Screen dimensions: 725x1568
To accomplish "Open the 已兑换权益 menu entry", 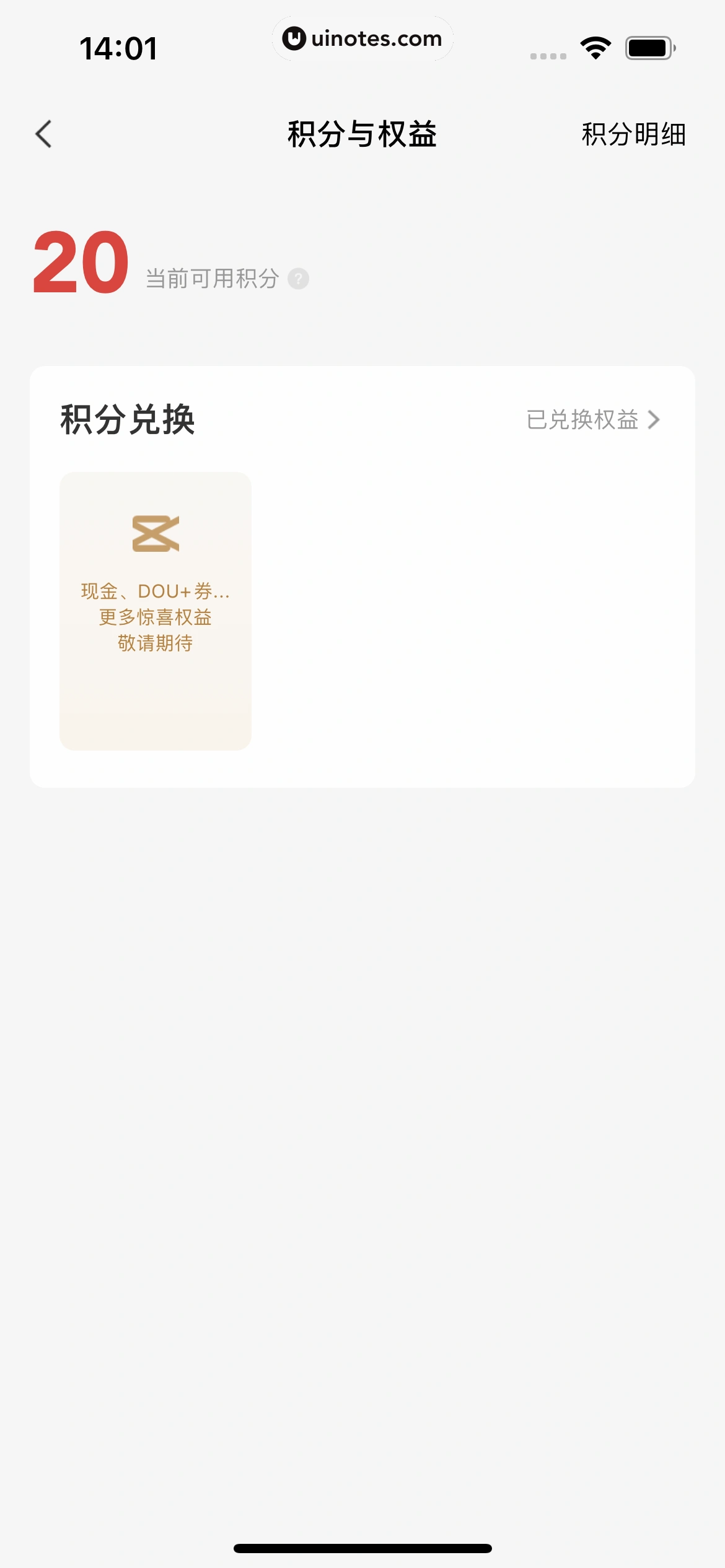I will (582, 420).
